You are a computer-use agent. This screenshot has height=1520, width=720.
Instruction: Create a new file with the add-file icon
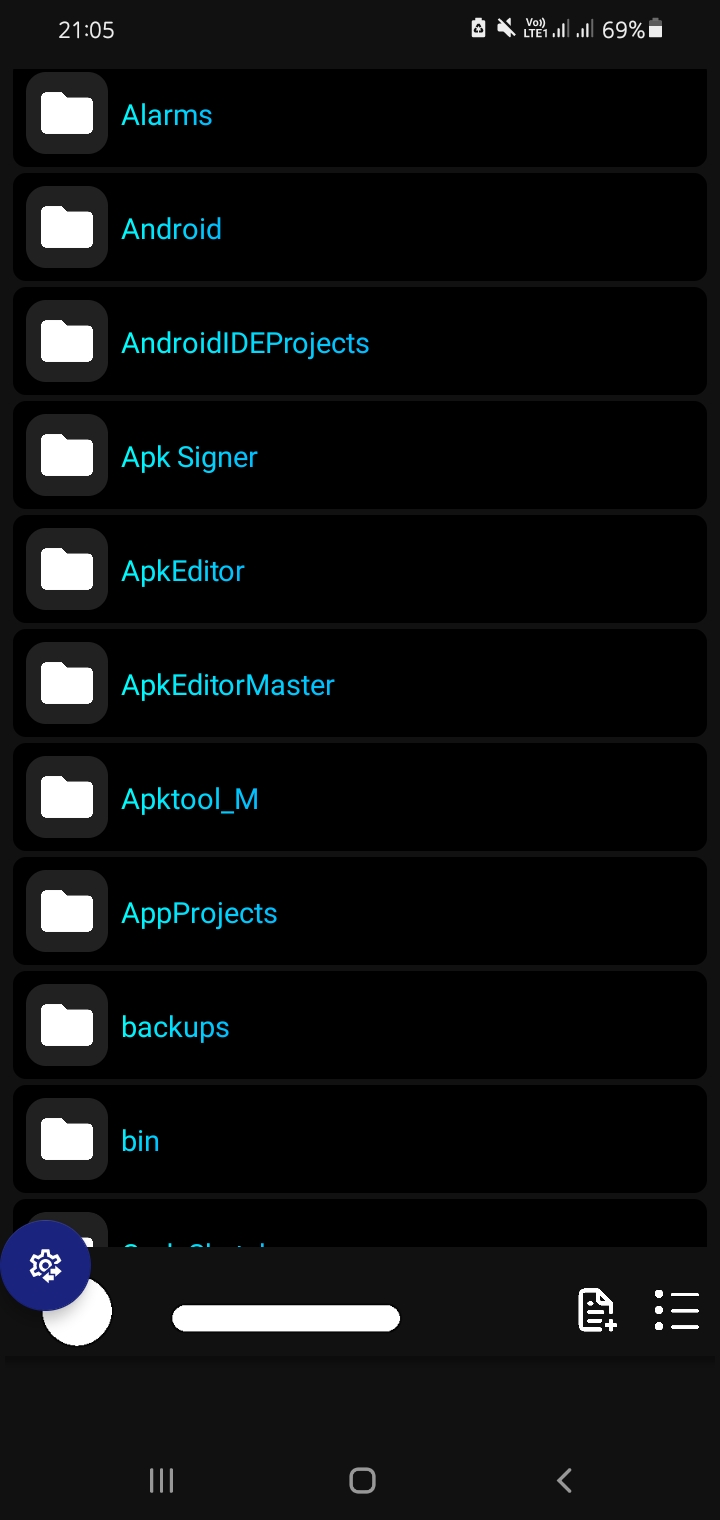[x=597, y=1310]
